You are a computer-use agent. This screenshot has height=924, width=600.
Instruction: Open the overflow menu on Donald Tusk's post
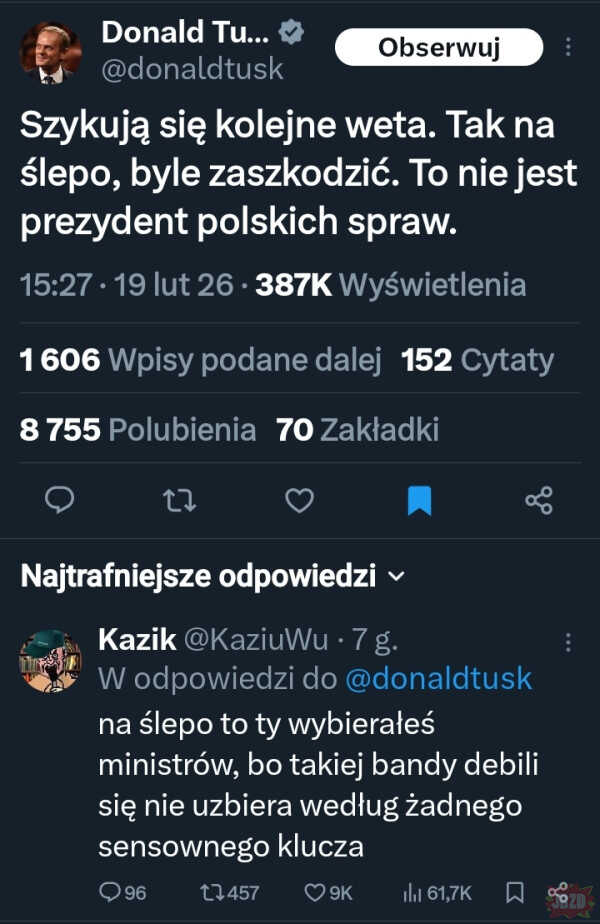coord(569,47)
